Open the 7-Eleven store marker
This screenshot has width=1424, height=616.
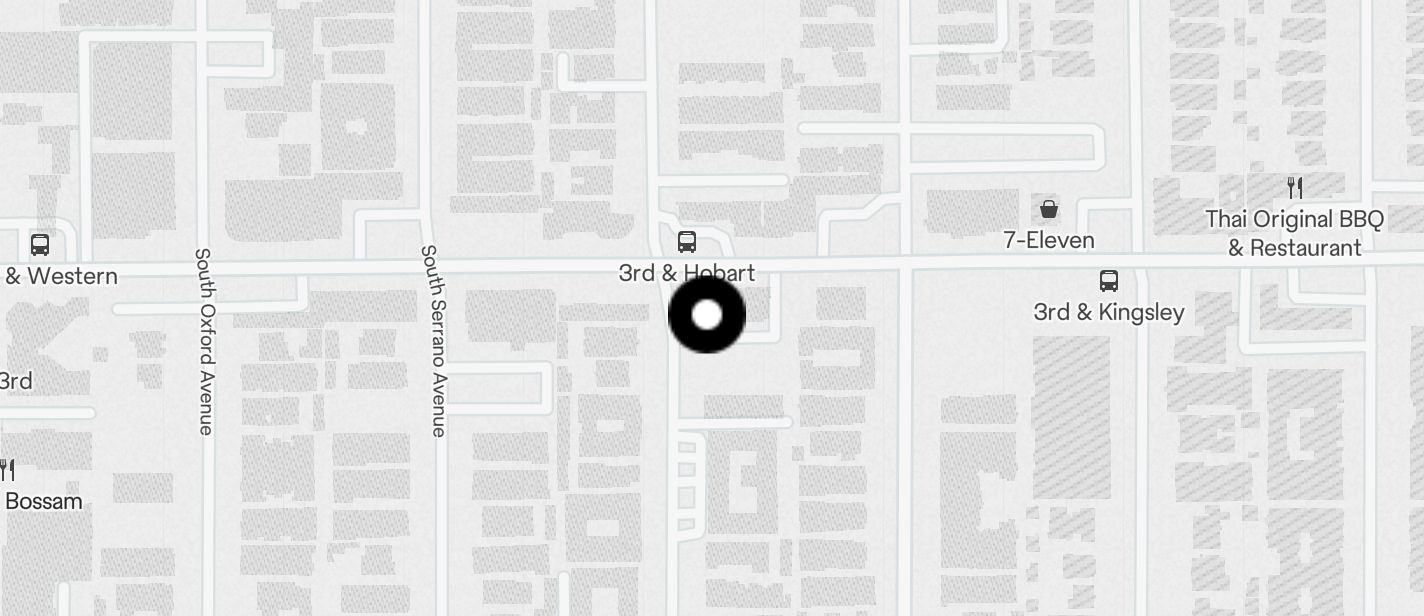[1049, 209]
